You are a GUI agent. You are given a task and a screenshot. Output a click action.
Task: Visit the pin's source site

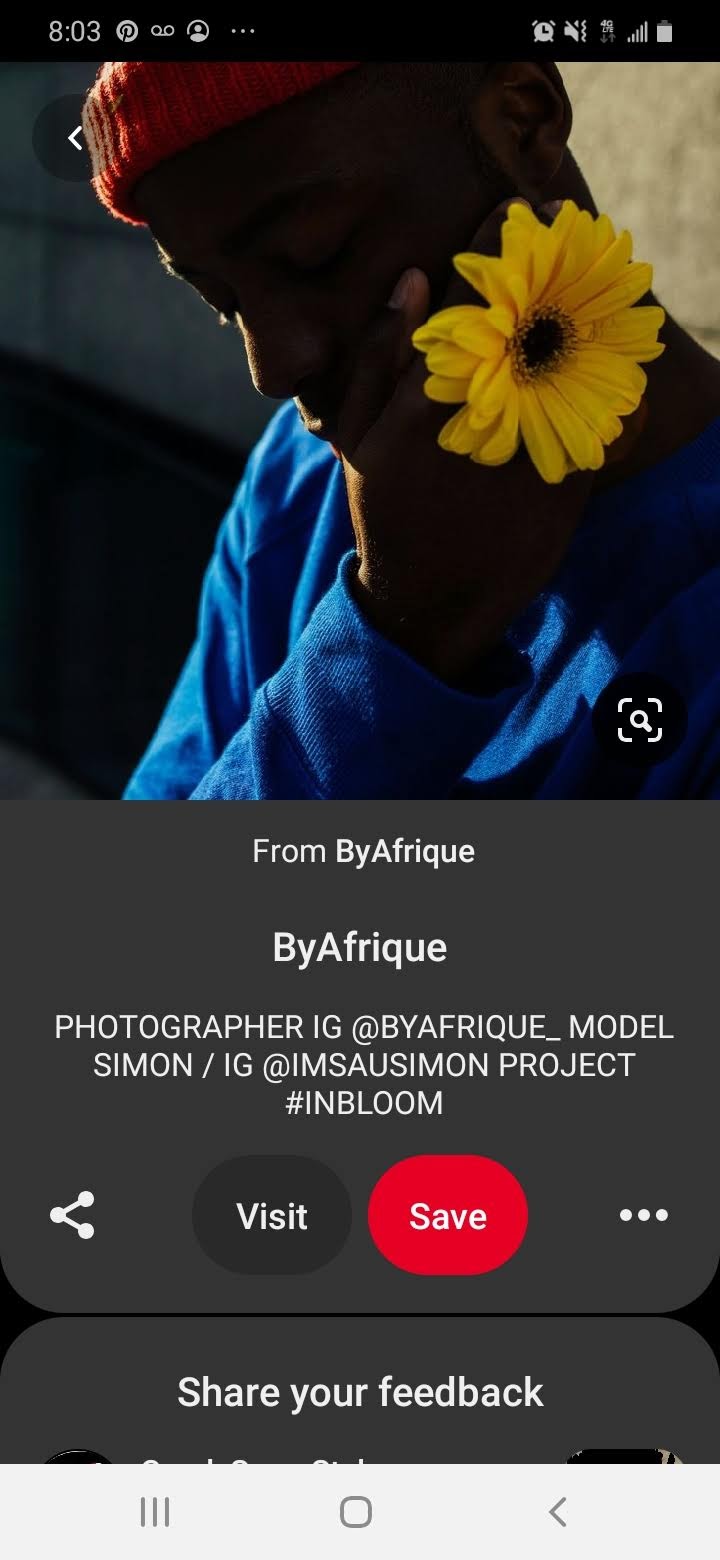pos(272,1215)
